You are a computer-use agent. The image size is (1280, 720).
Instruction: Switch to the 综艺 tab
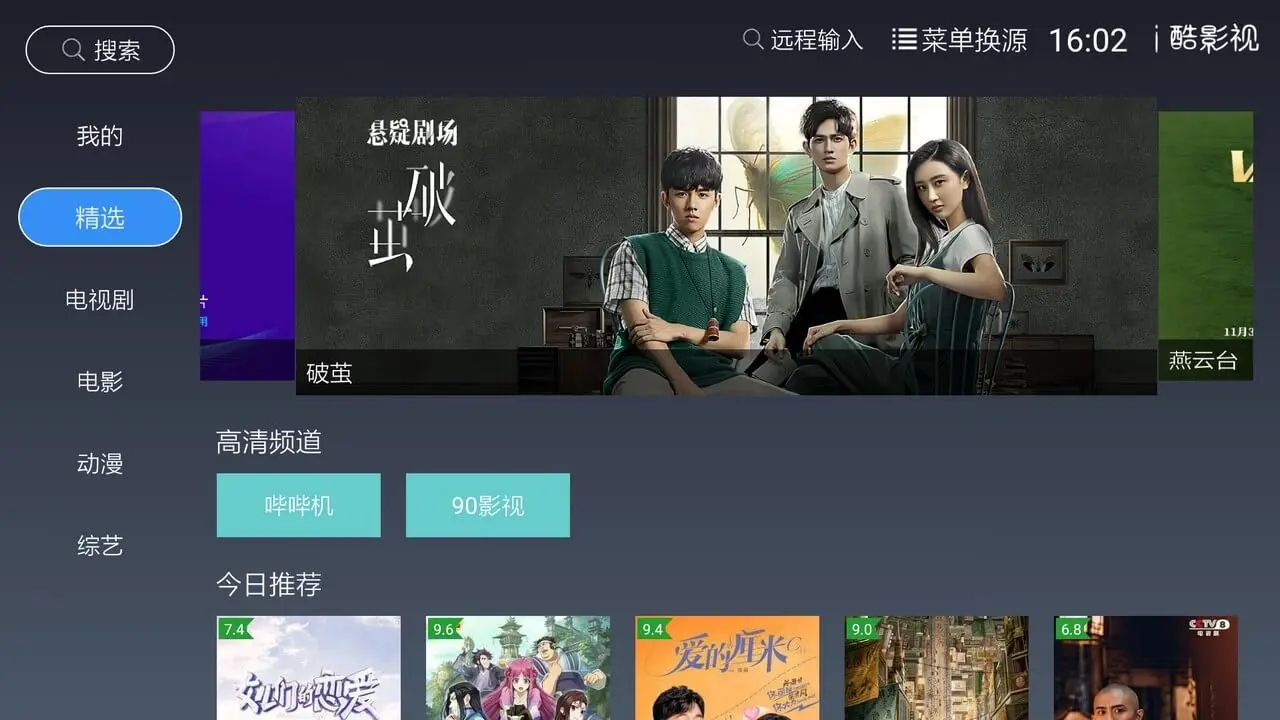point(100,546)
